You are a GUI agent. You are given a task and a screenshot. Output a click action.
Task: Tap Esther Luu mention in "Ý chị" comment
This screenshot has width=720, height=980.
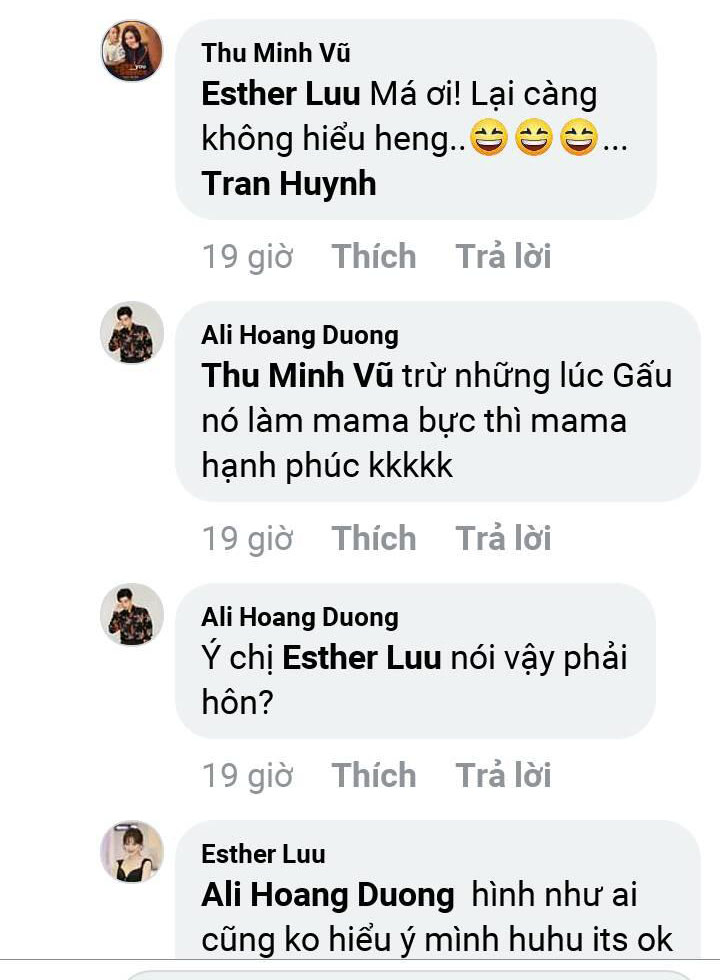click(x=361, y=659)
